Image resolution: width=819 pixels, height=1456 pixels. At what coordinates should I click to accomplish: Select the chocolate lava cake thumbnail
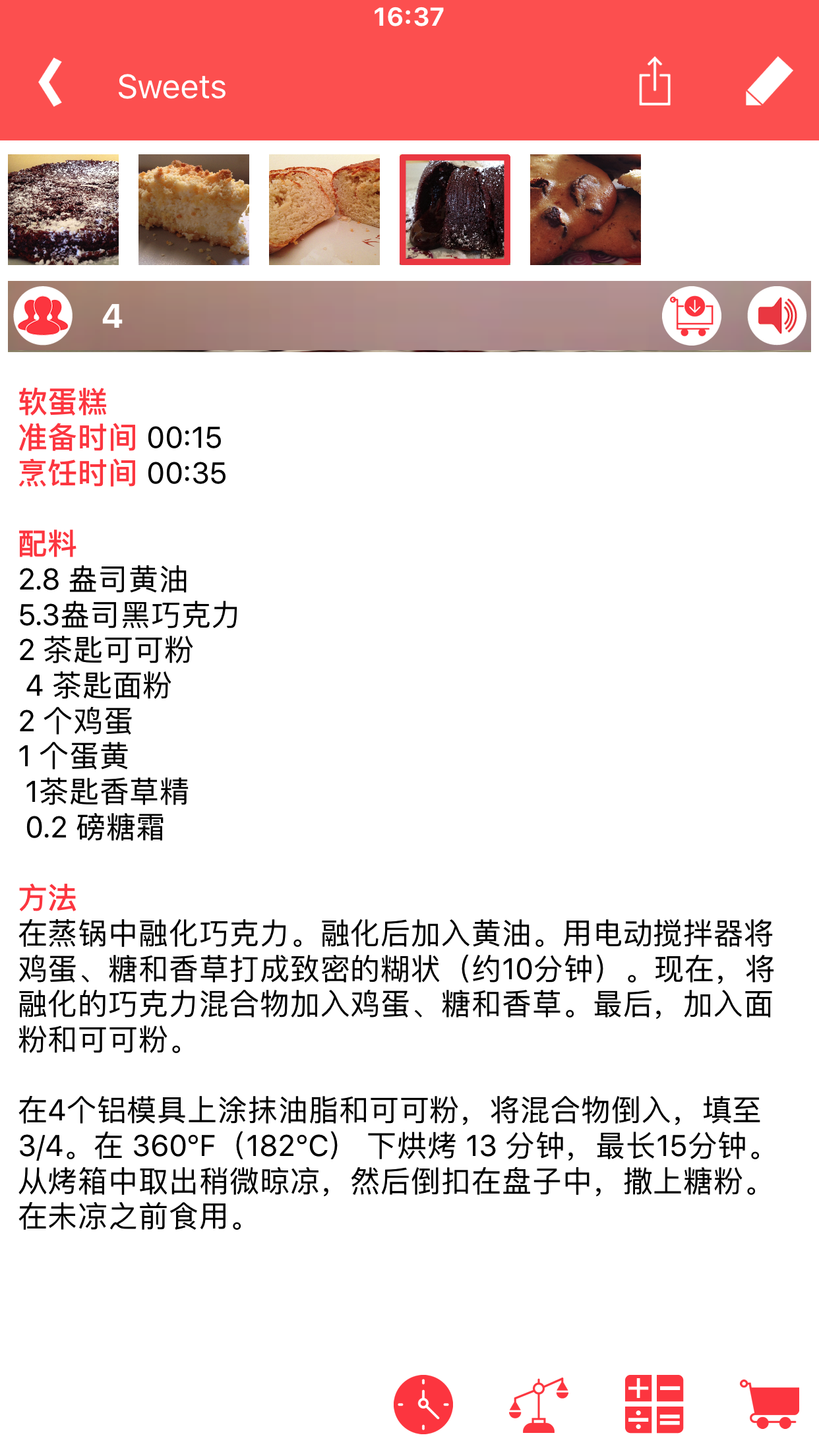pyautogui.click(x=455, y=210)
